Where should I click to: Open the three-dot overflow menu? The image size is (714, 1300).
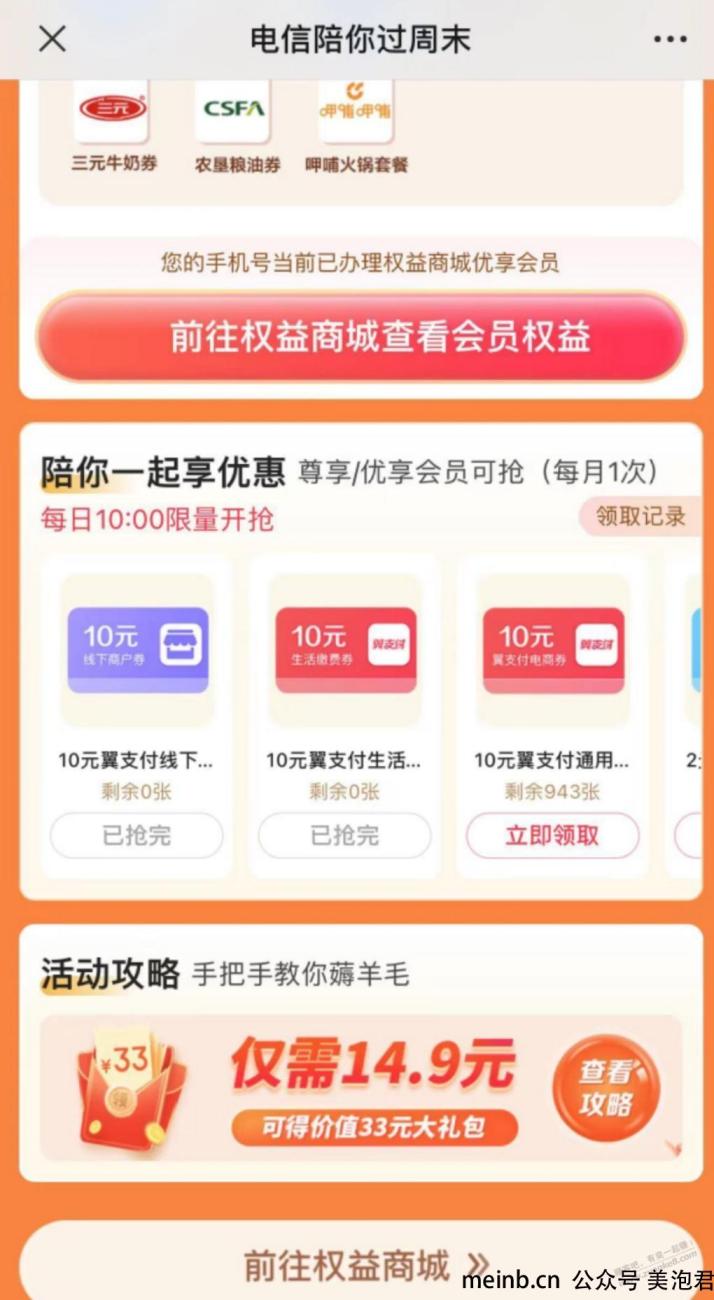click(x=670, y=39)
